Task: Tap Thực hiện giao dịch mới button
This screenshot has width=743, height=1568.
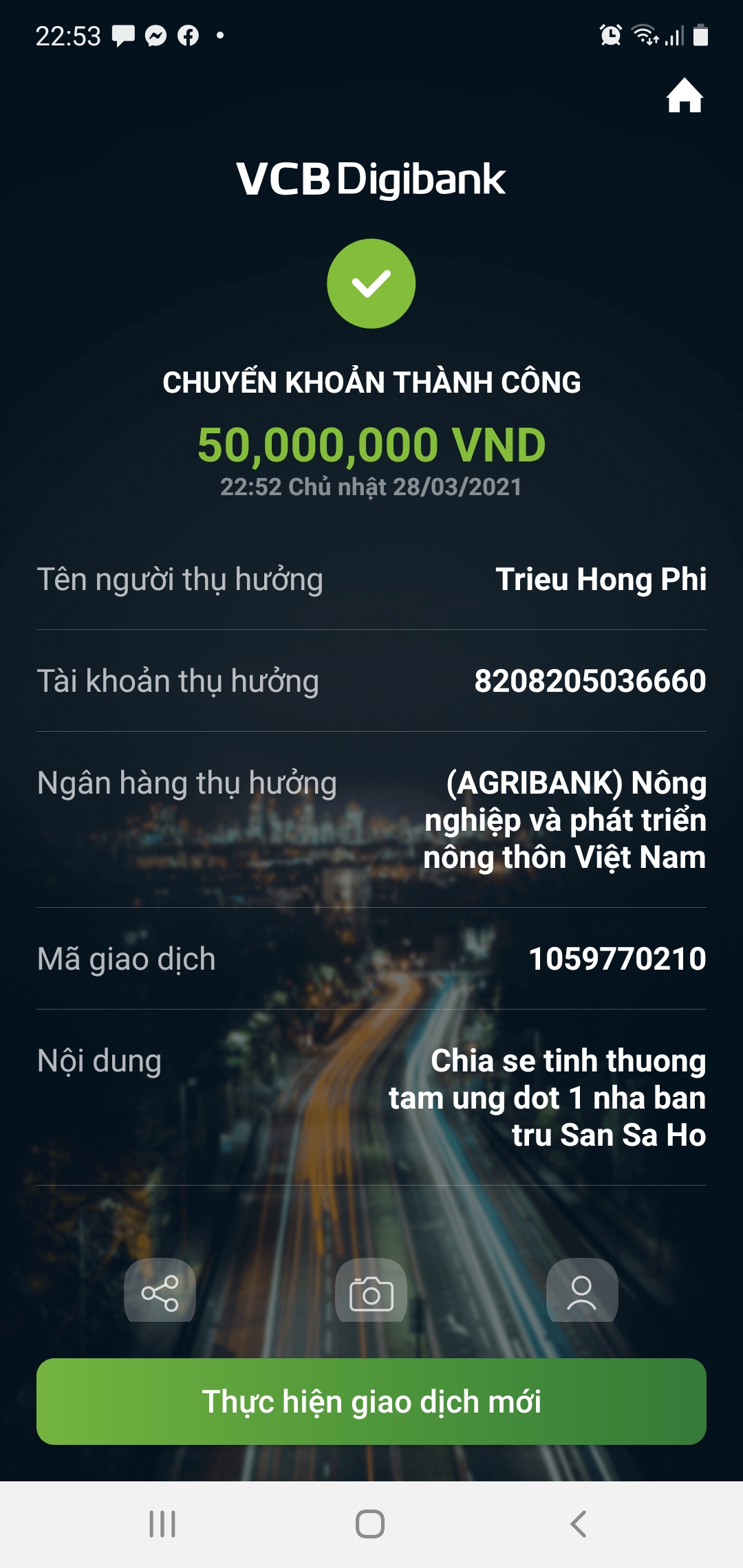Action: (371, 1402)
